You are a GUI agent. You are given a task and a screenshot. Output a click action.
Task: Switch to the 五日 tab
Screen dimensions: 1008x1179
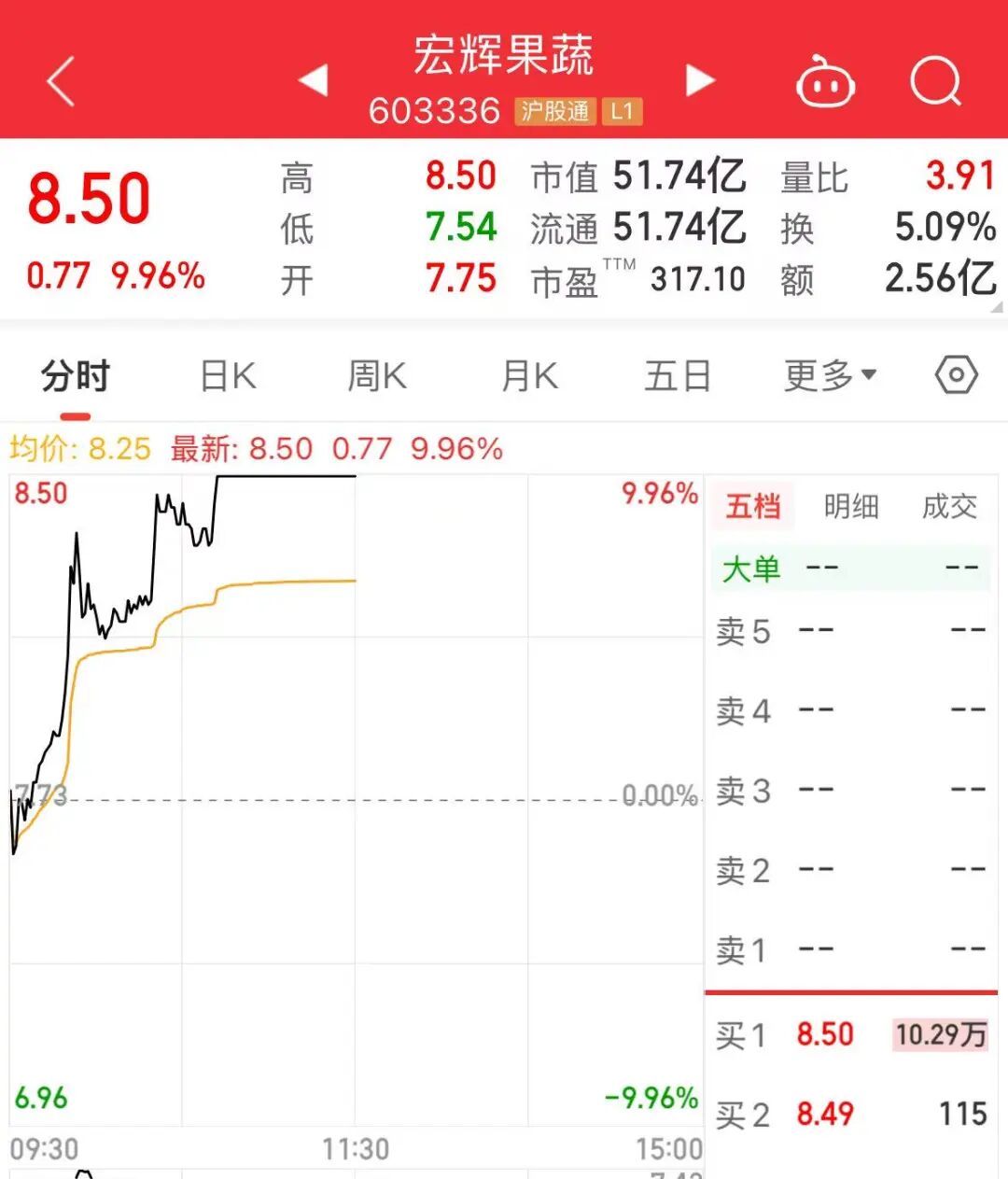(678, 376)
